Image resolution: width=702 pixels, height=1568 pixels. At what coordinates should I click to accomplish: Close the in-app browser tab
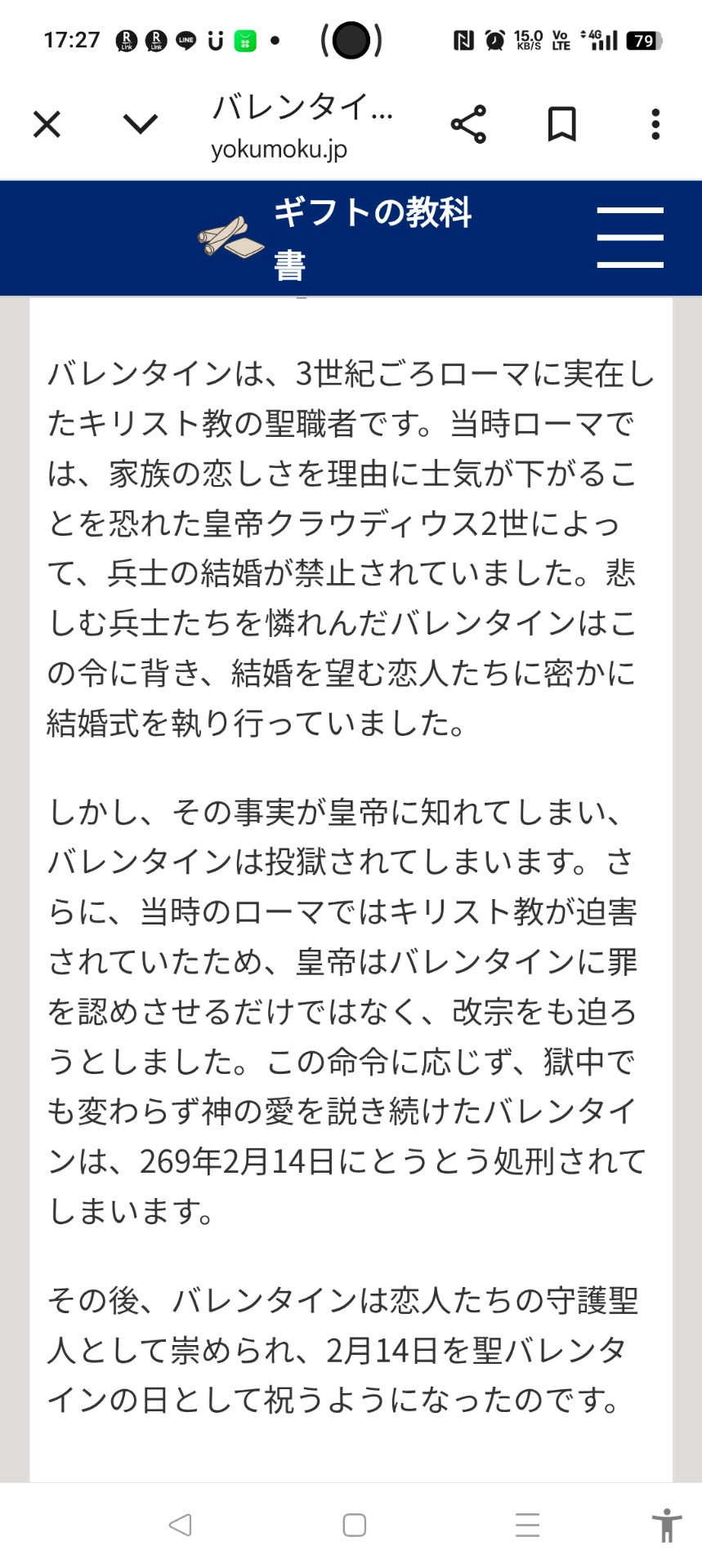(47, 125)
